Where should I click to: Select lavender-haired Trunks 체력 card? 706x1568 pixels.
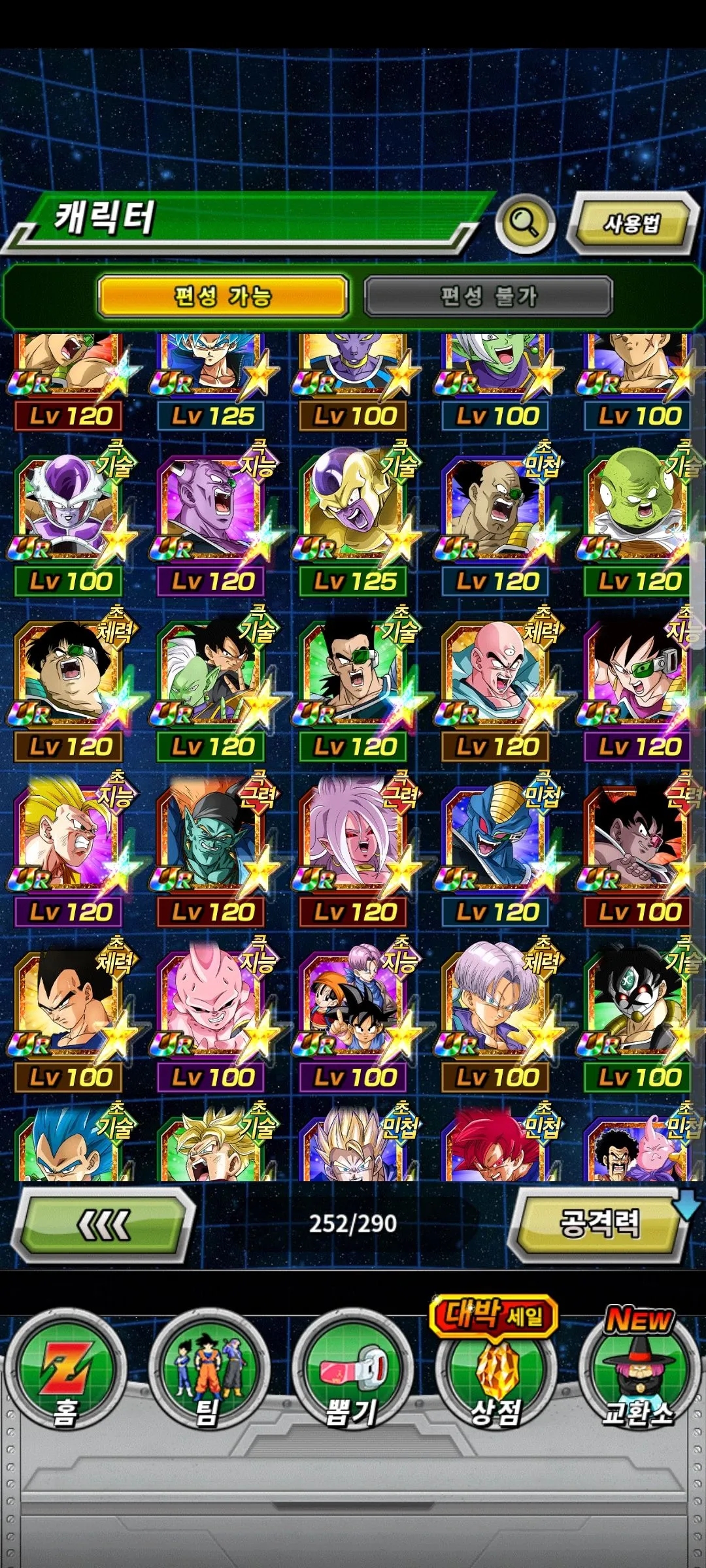[496, 1008]
